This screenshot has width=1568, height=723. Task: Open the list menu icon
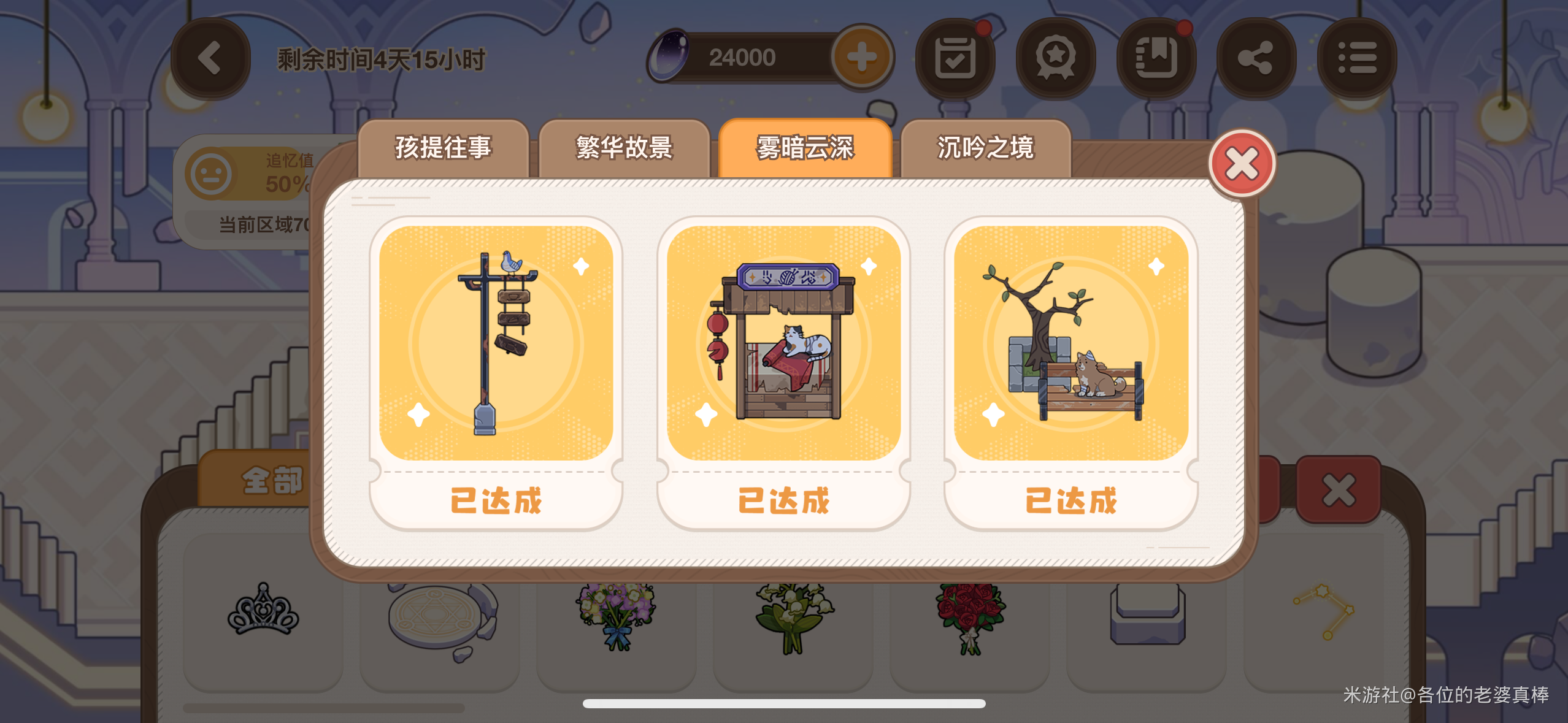click(1356, 59)
